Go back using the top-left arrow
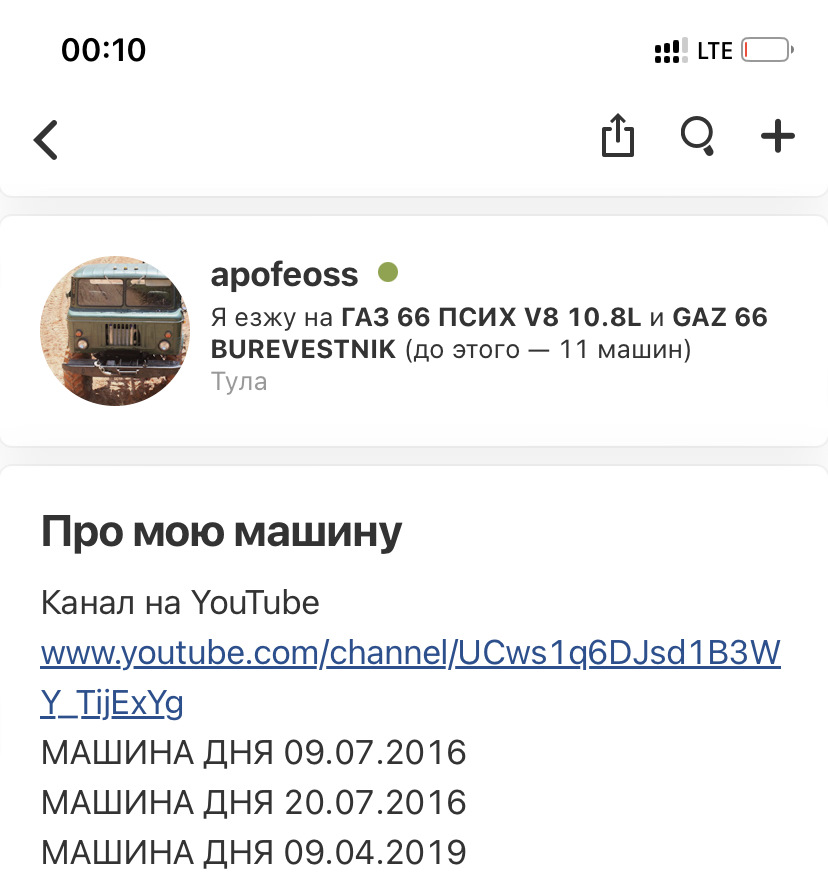 pyautogui.click(x=46, y=139)
